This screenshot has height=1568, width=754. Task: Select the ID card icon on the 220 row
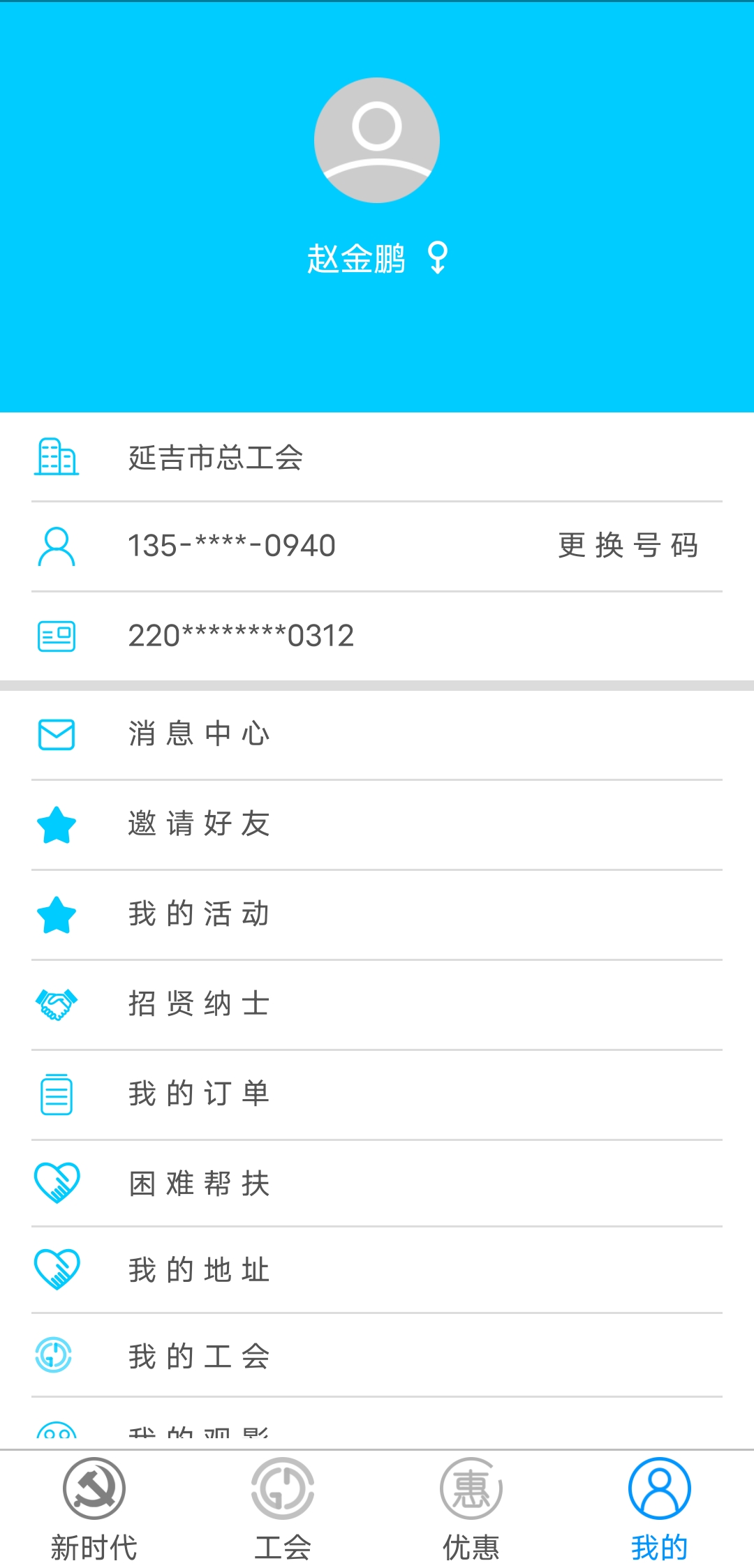[57, 635]
